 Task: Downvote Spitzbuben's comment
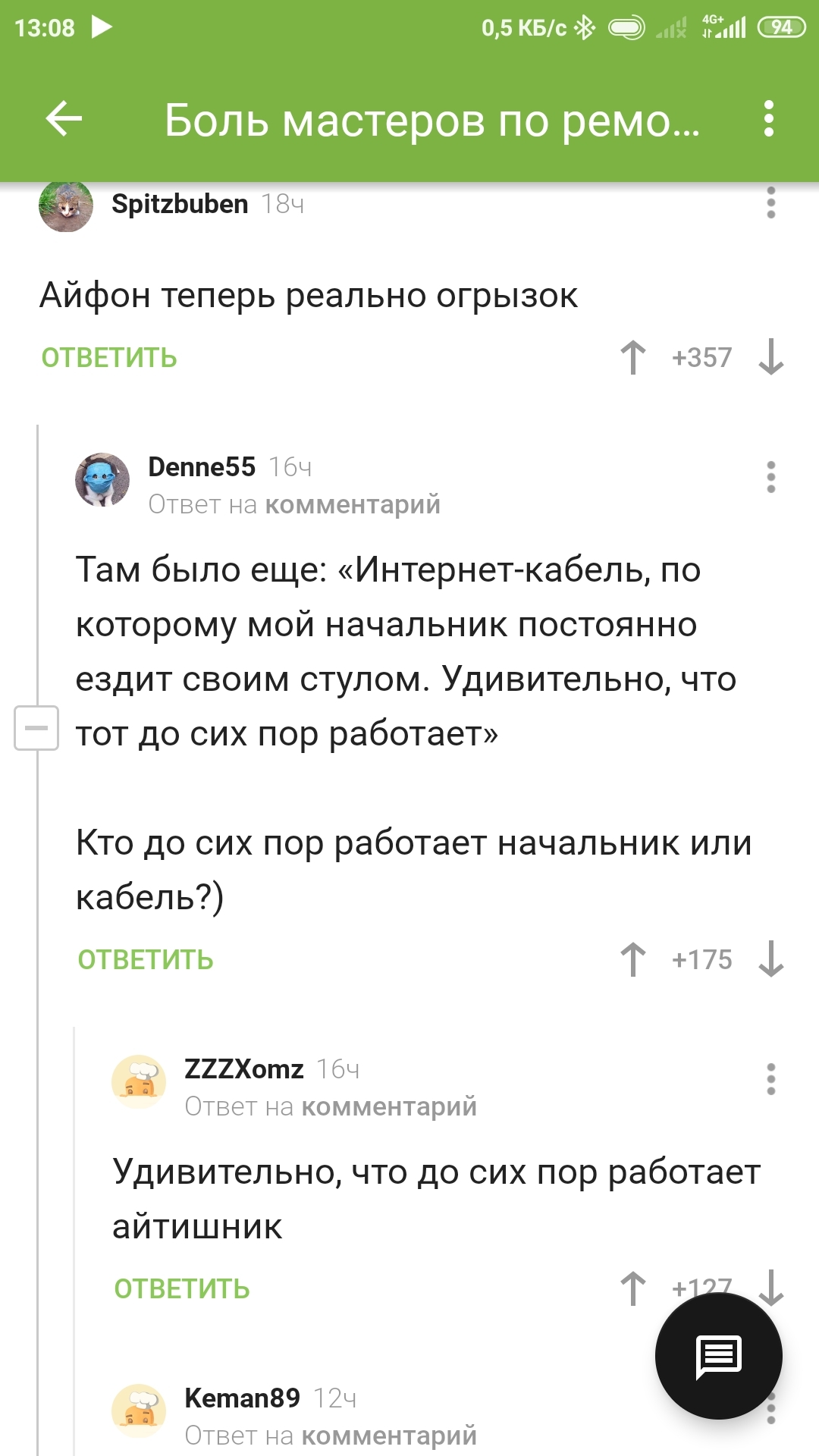coord(770,357)
